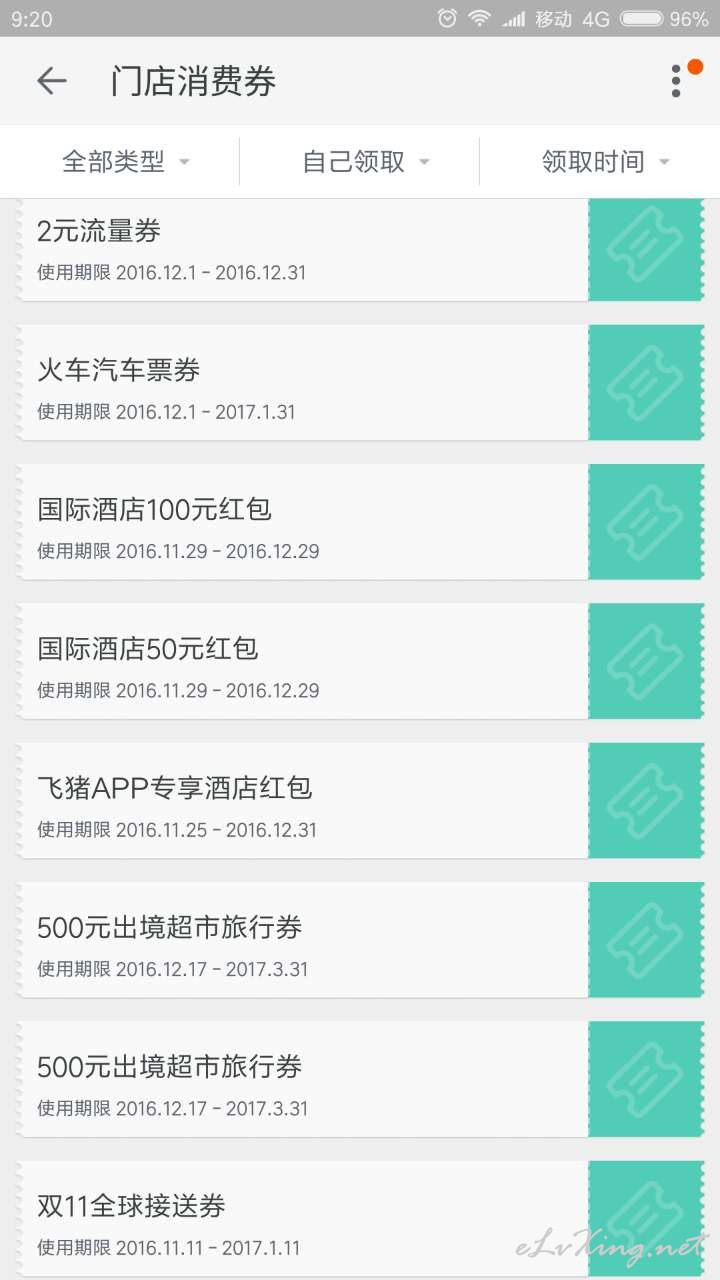Open the 双11全球接送券 coupon
The height and width of the screenshot is (1280, 720).
(x=360, y=1218)
